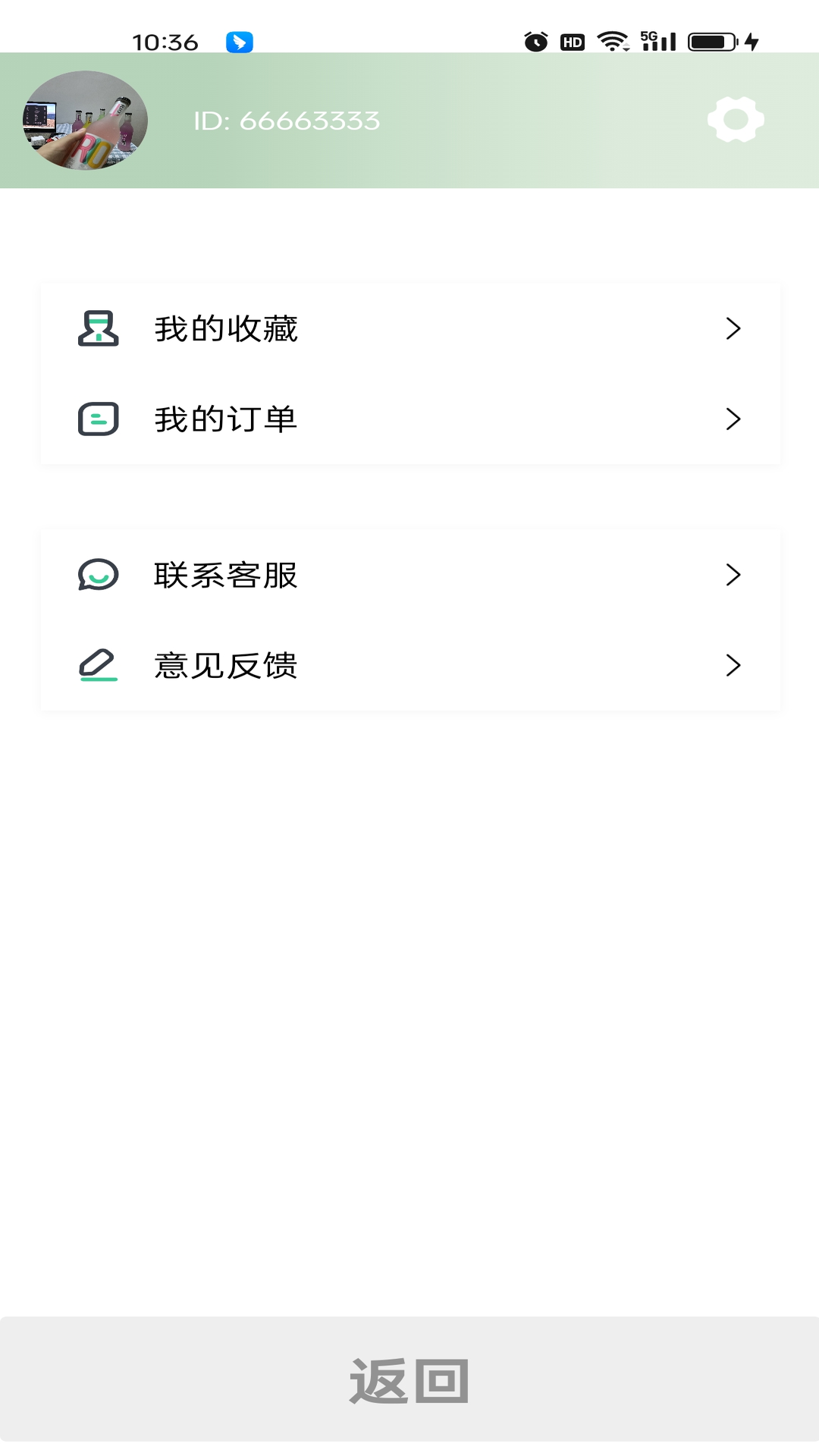Open 联系客服 (Contact Support)
819x1456 pixels.
pyautogui.click(x=409, y=575)
